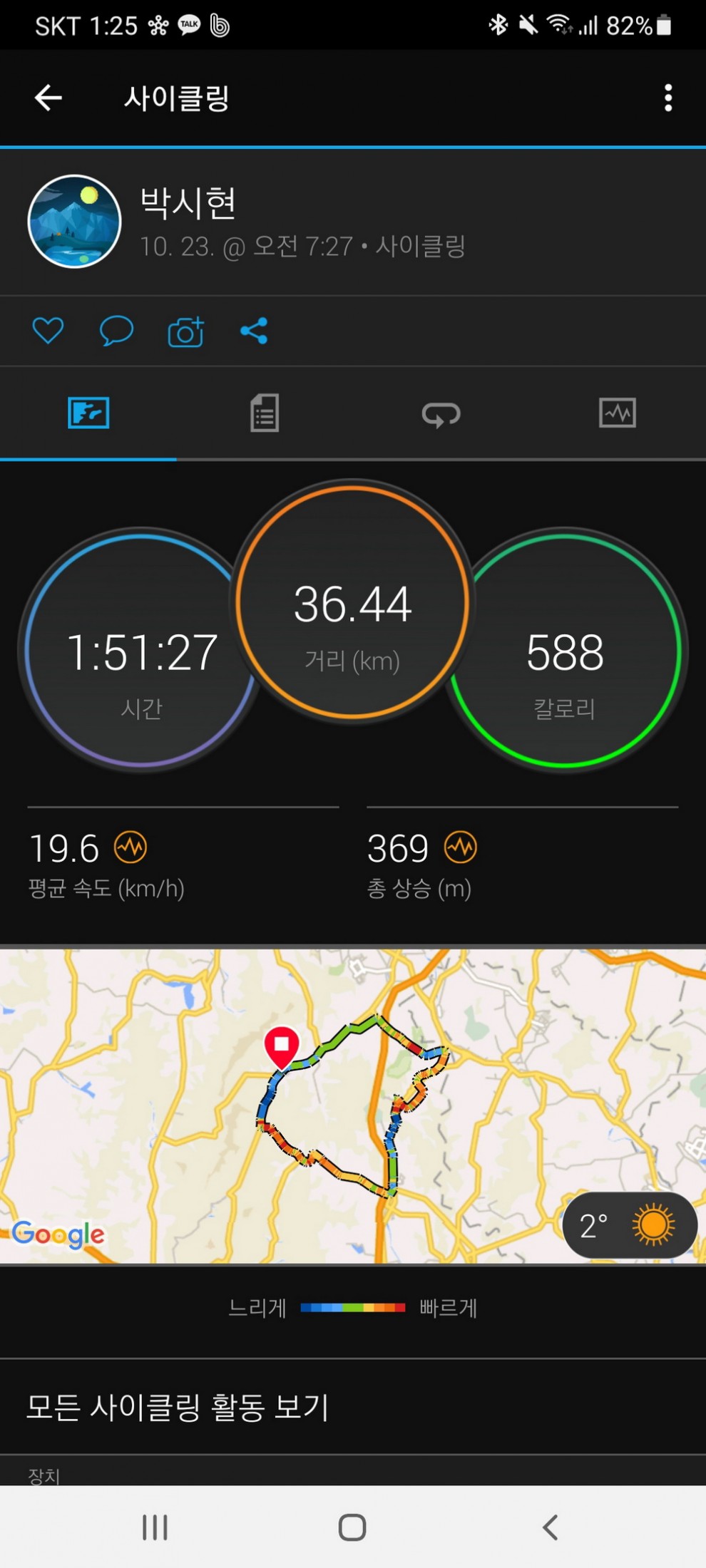
Task: Go back using the top arrow
Action: (48, 98)
